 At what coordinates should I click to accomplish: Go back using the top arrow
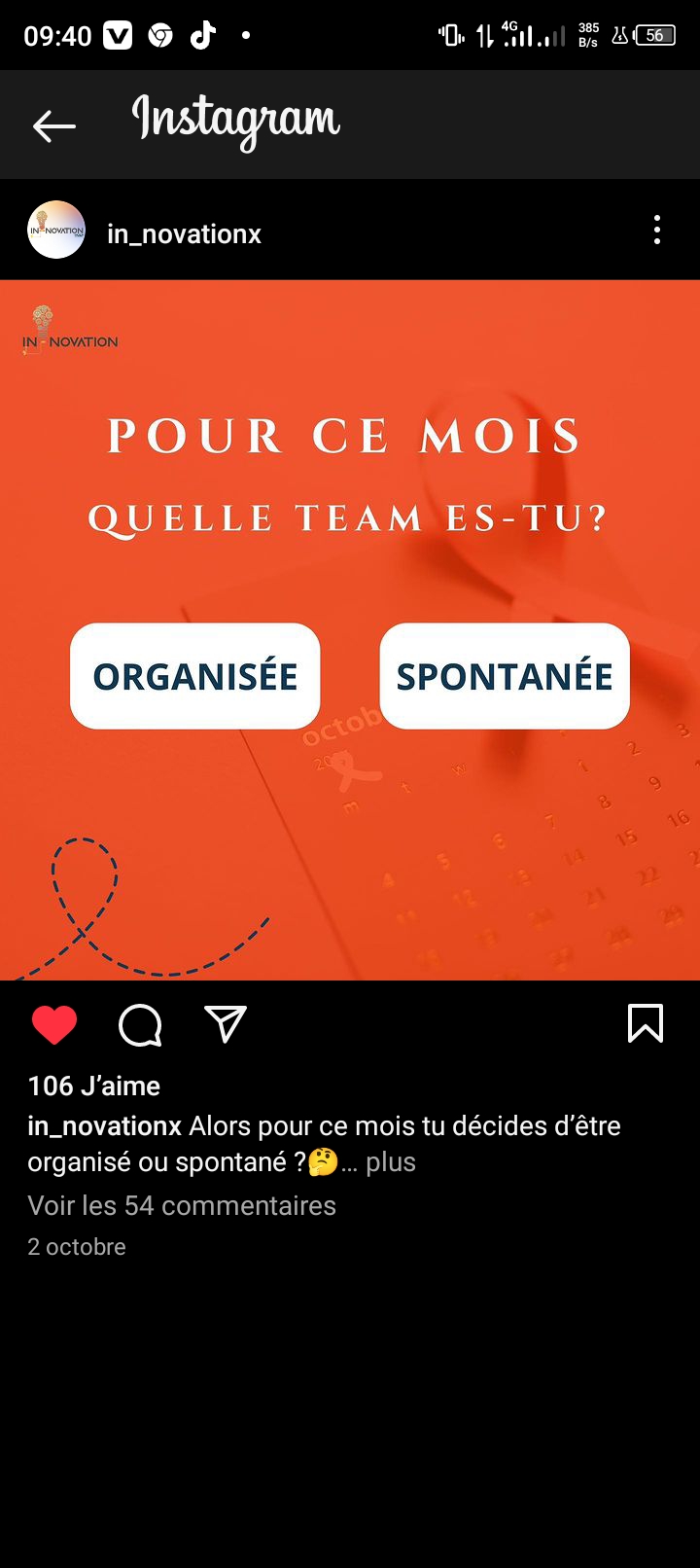pos(53,125)
